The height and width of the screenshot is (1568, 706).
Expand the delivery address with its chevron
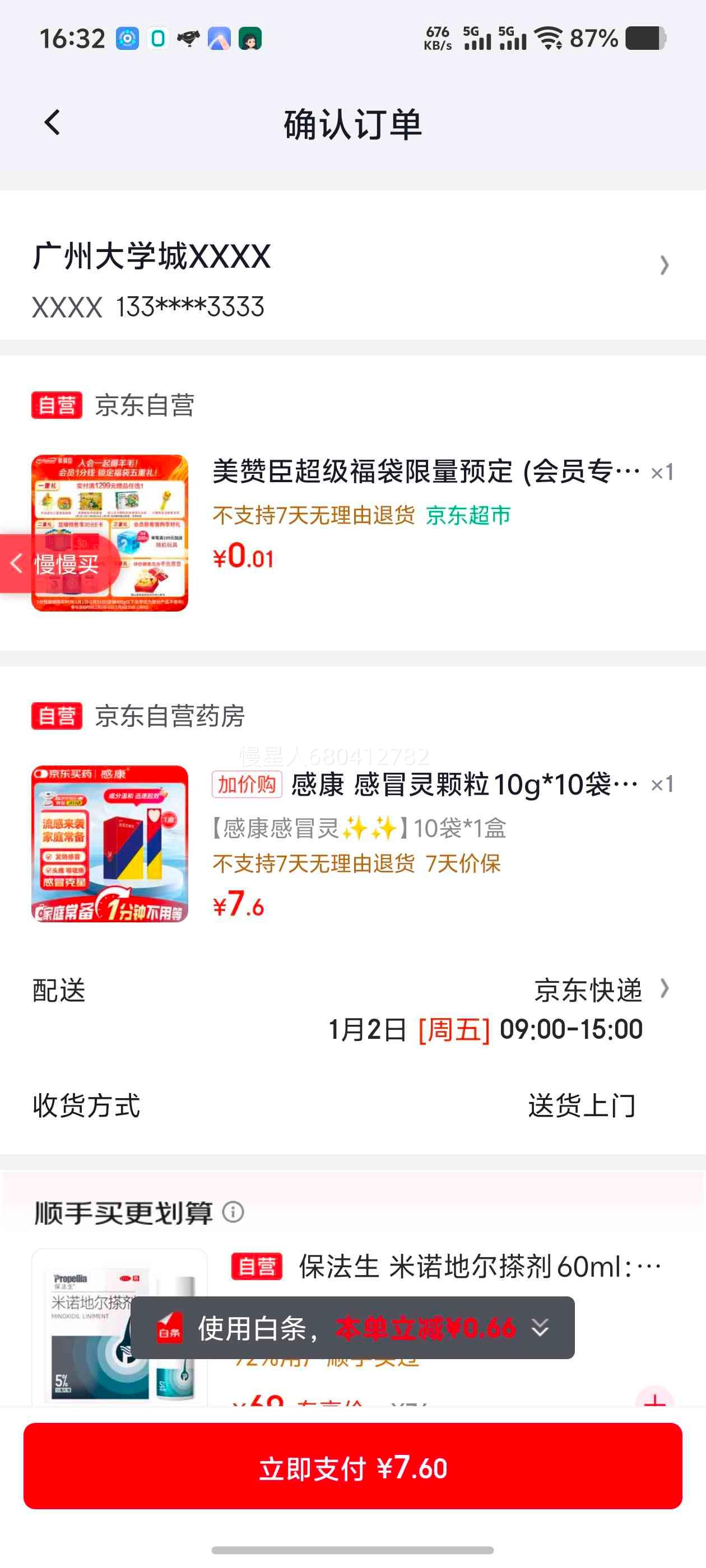point(664,265)
